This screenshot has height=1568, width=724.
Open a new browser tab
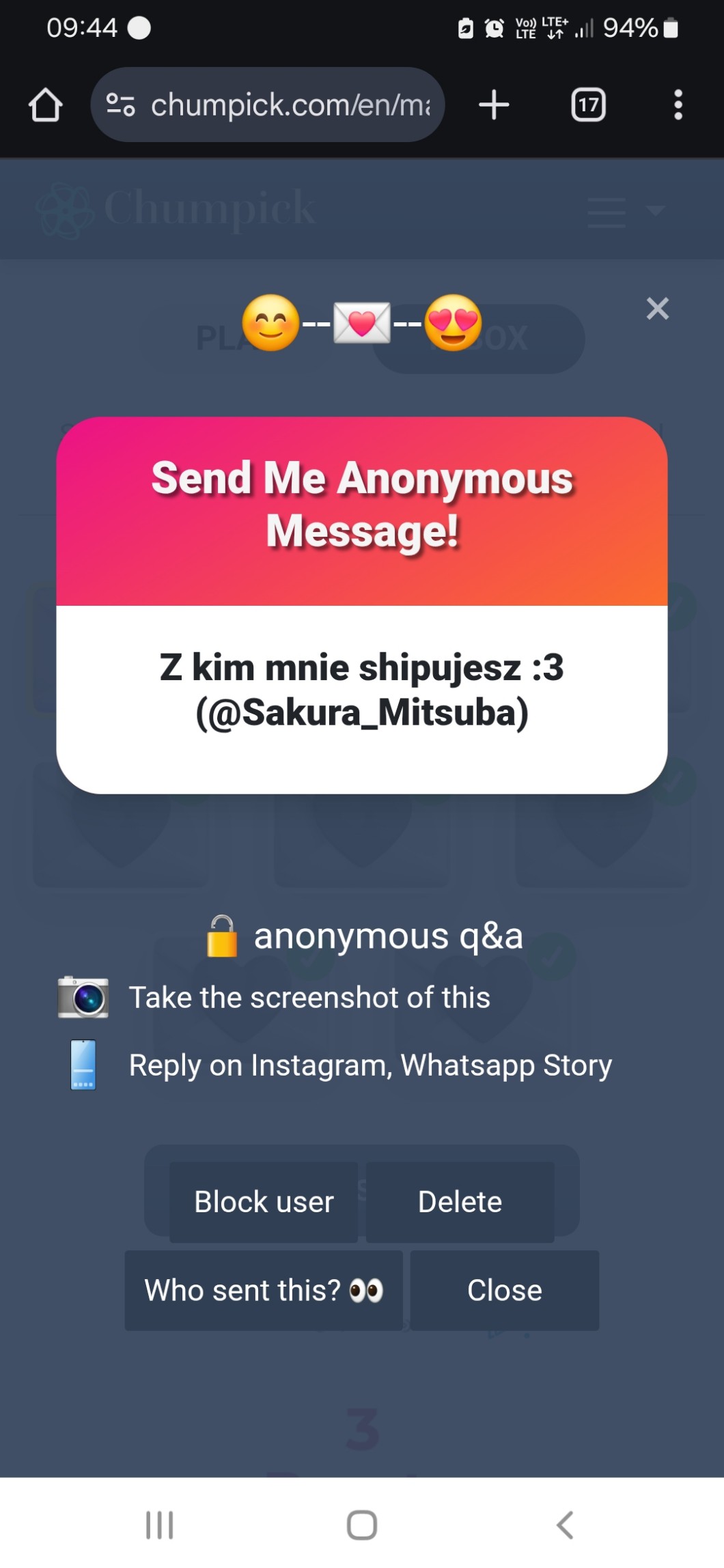coord(494,105)
